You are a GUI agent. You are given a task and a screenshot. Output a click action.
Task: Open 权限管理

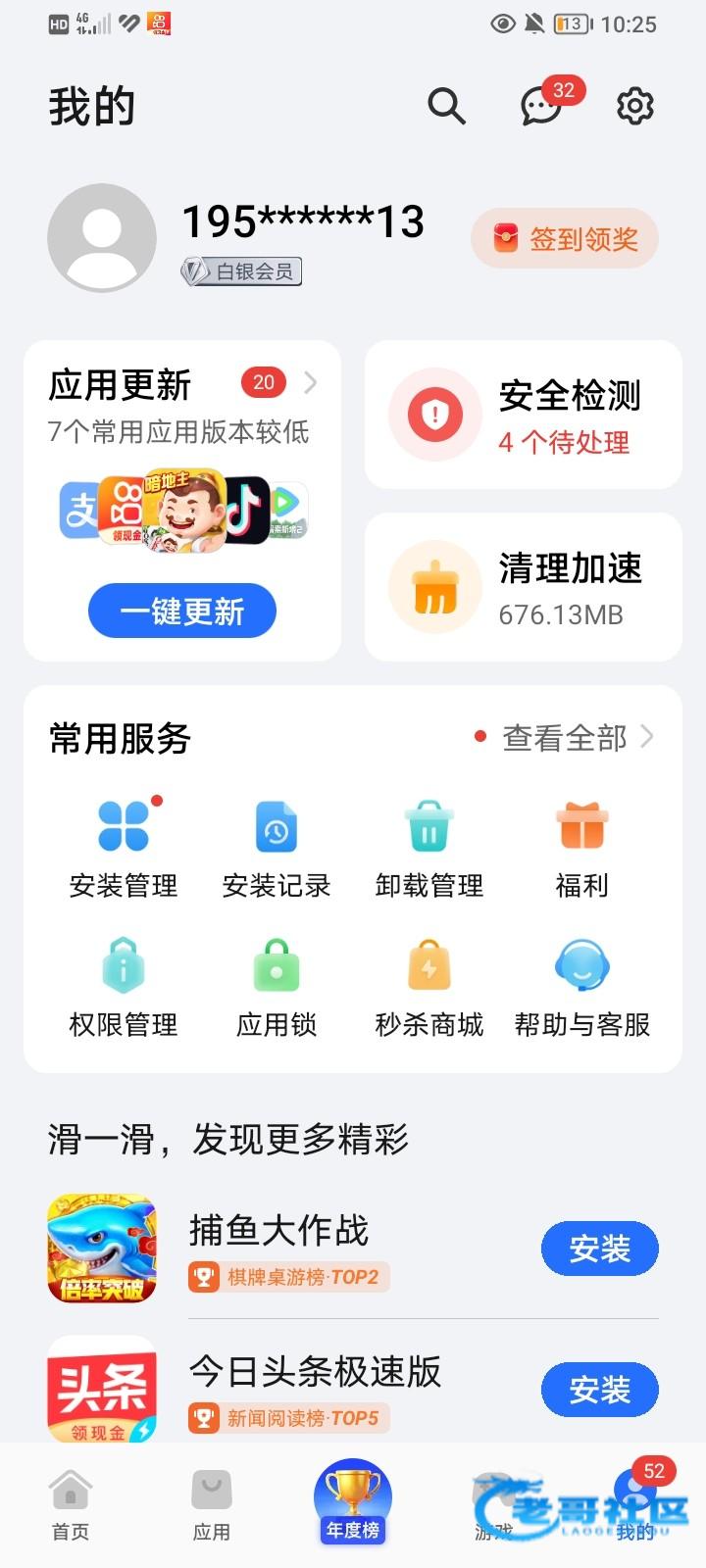tap(124, 986)
